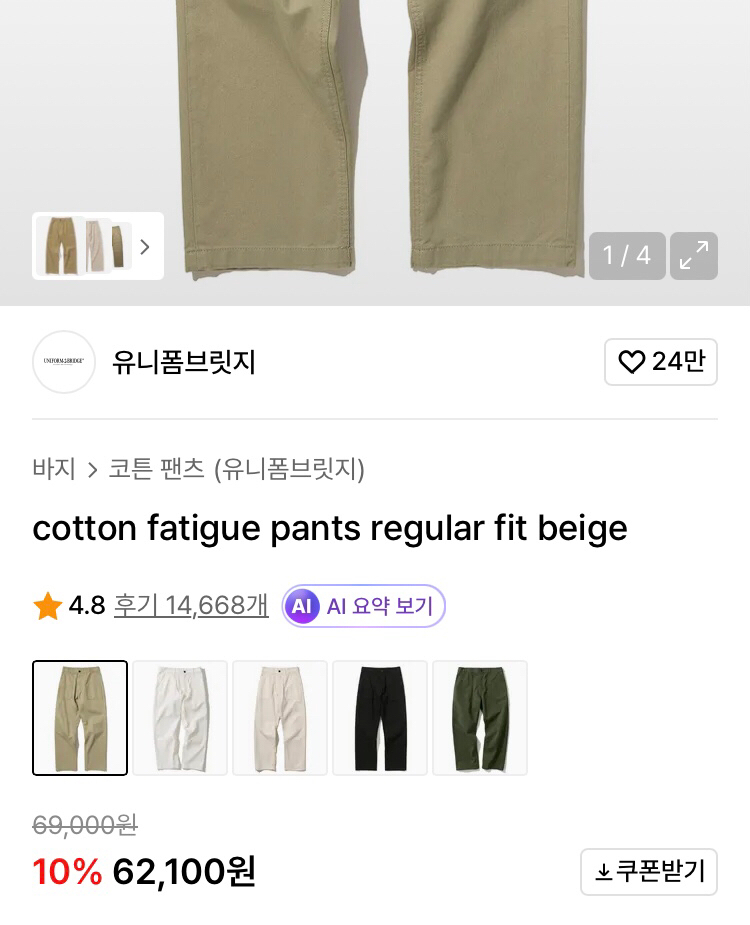Open next product images via right chevron
Screen dimensions: 750x925
tap(145, 246)
